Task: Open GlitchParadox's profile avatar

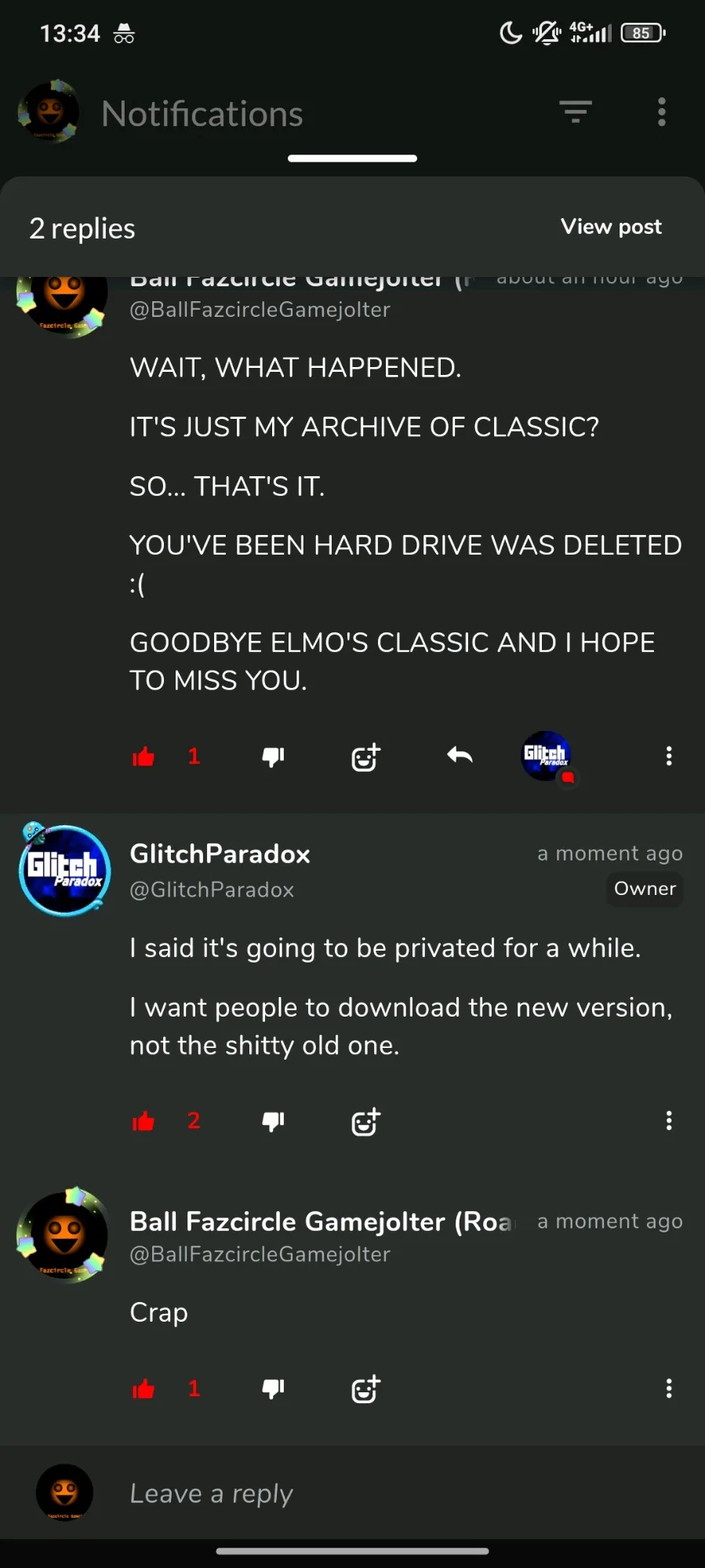Action: point(64,870)
